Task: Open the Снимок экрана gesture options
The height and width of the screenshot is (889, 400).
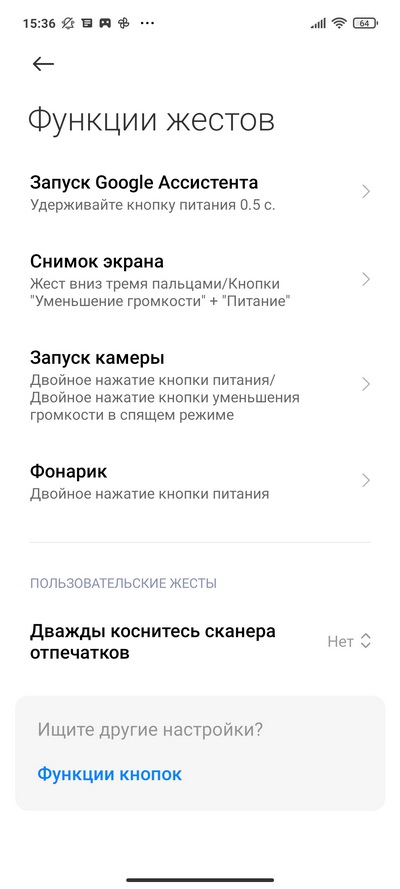Action: pyautogui.click(x=200, y=280)
